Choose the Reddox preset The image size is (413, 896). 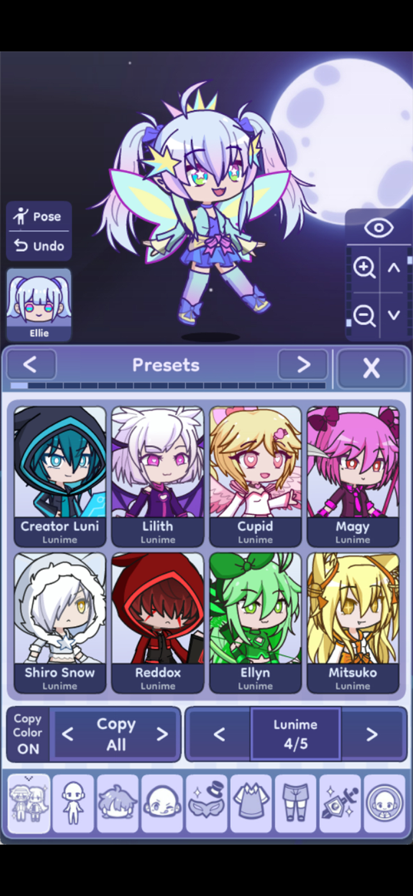(158, 623)
